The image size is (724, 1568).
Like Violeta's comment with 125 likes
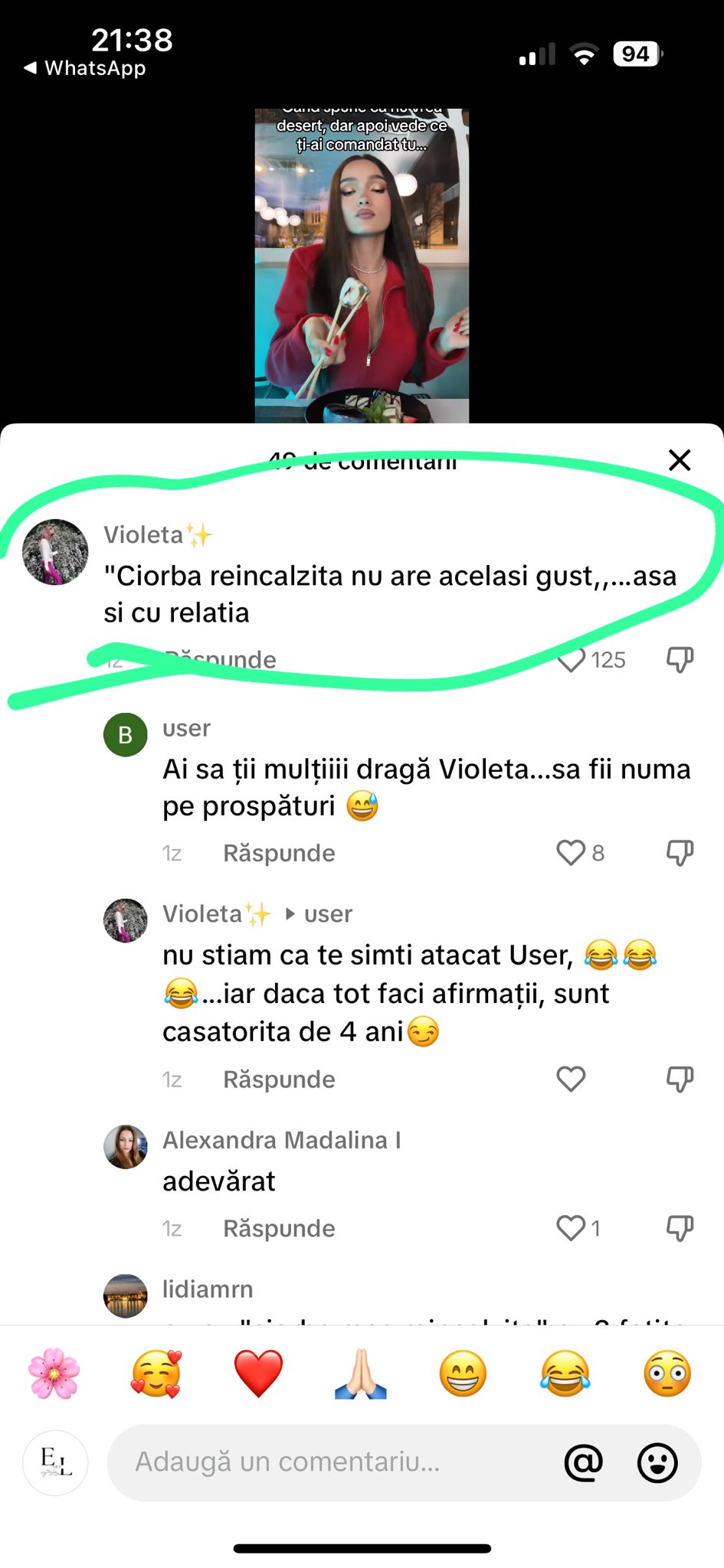(x=572, y=659)
